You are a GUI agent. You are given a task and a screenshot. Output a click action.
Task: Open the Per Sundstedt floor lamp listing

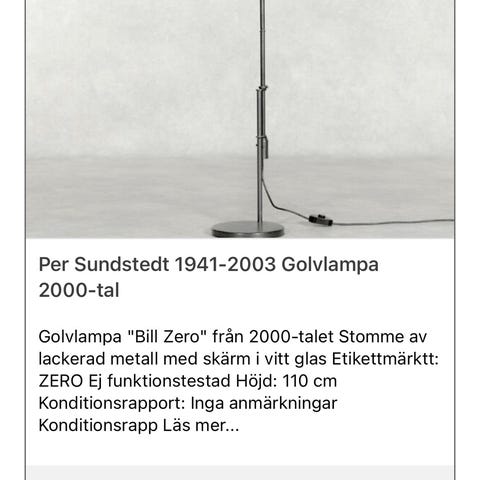[209, 277]
